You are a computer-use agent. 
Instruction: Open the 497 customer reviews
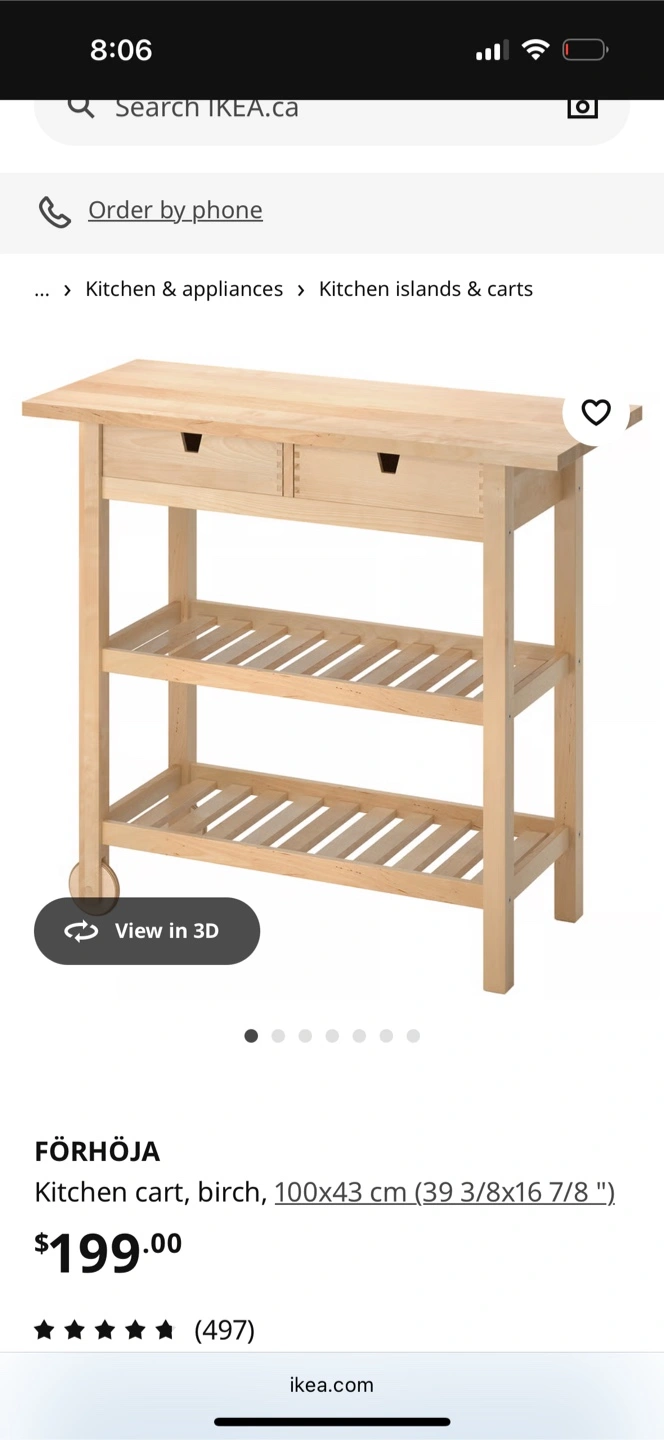tap(224, 1330)
